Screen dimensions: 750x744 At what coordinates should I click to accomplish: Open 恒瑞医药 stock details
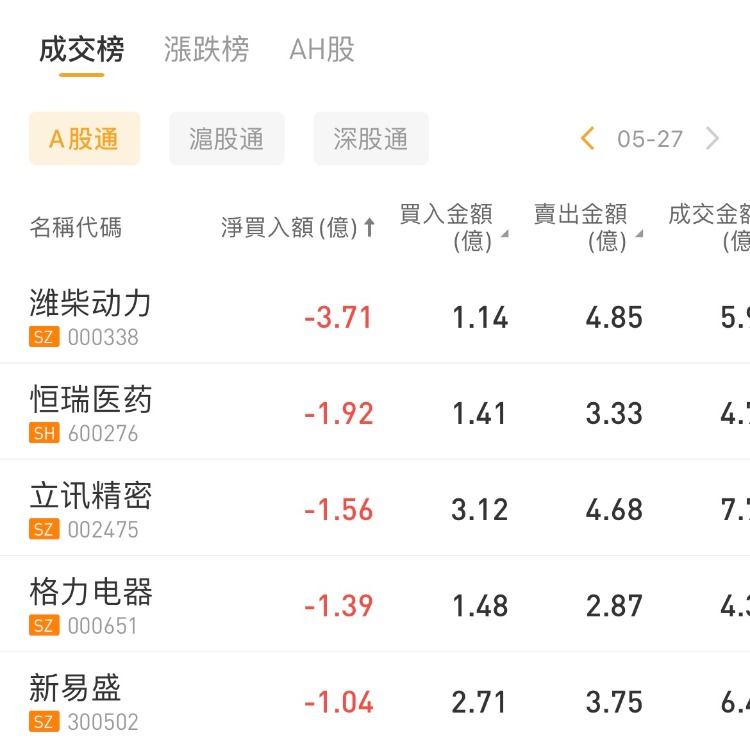point(90,411)
